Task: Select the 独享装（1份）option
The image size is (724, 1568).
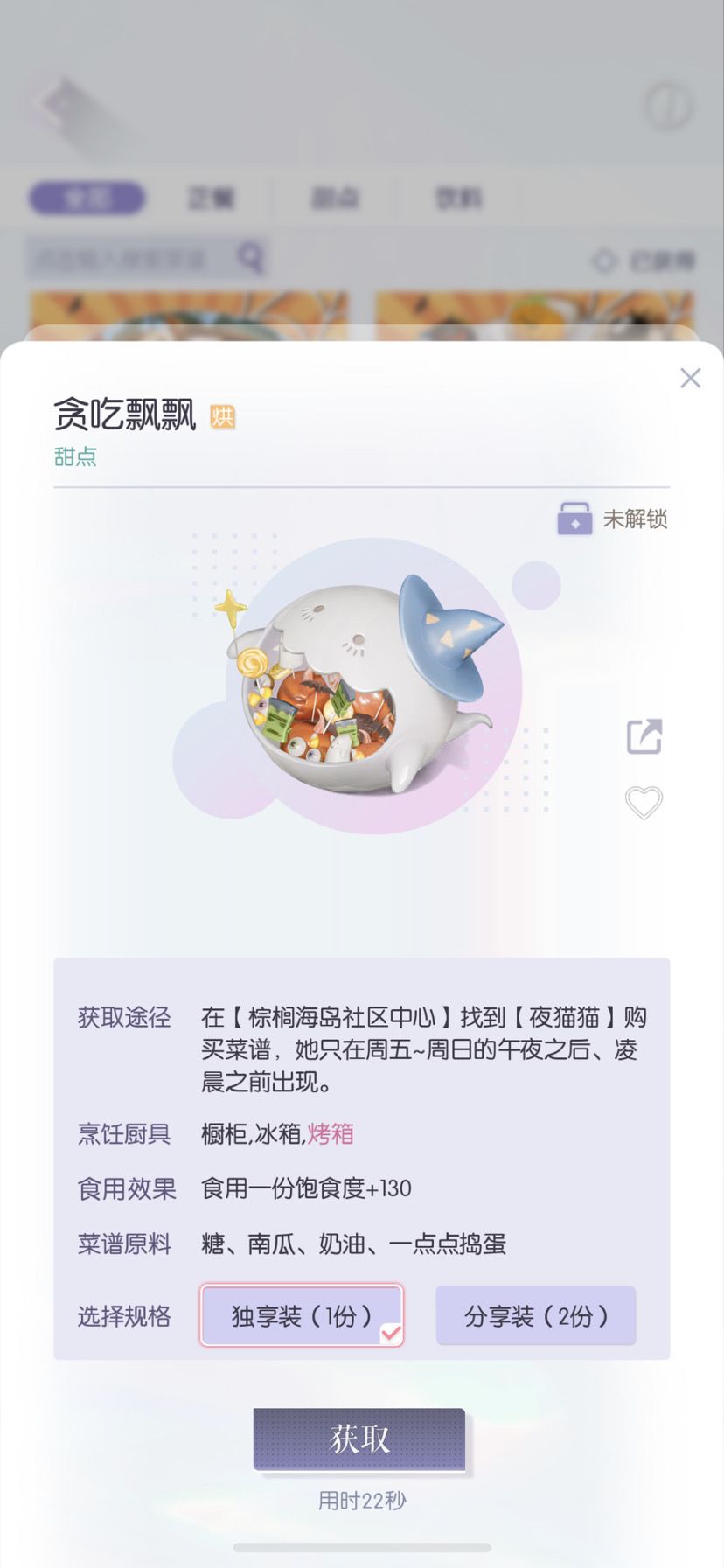Action: (302, 1315)
